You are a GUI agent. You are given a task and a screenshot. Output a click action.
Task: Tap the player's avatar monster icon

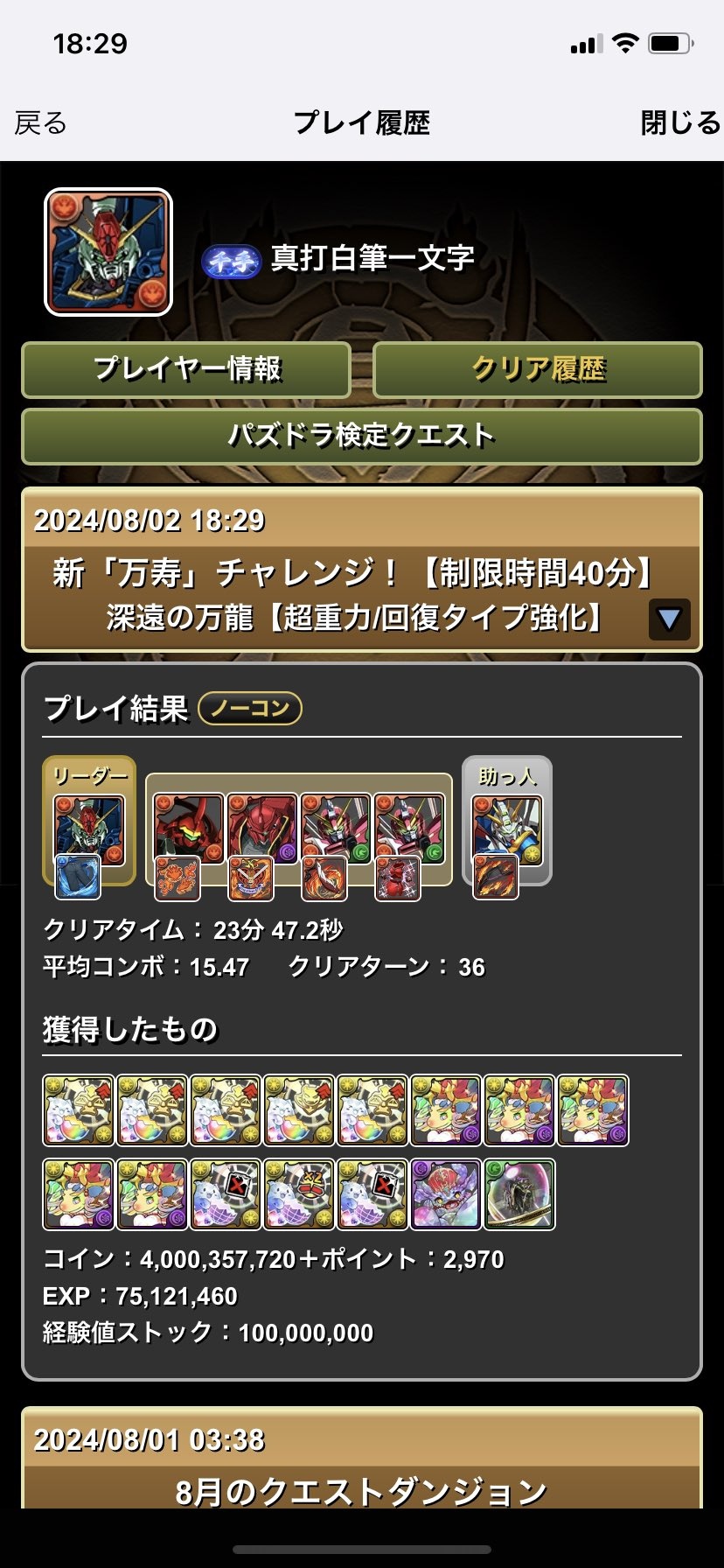(x=108, y=252)
